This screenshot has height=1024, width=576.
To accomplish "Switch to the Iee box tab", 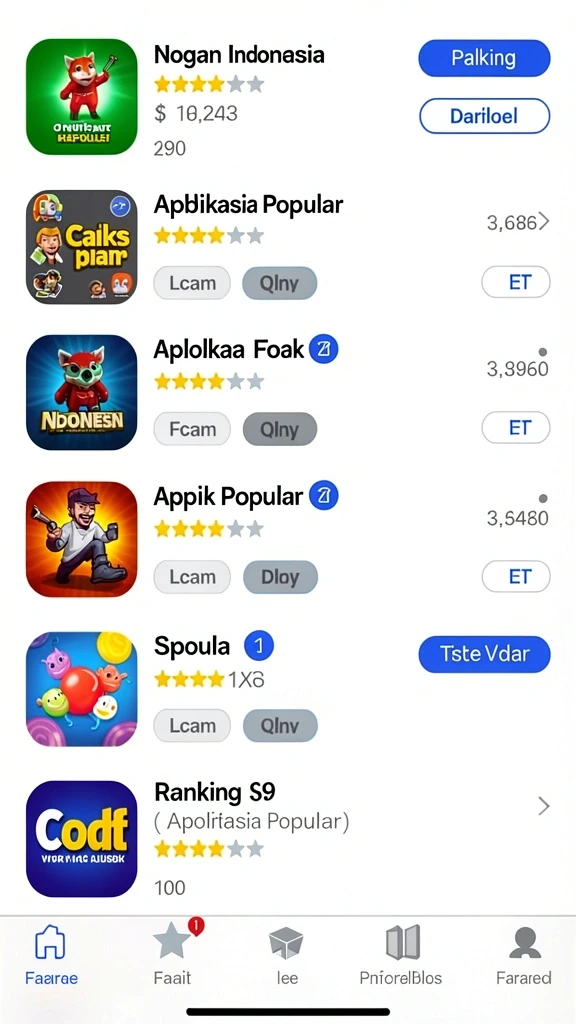I will coord(286,956).
